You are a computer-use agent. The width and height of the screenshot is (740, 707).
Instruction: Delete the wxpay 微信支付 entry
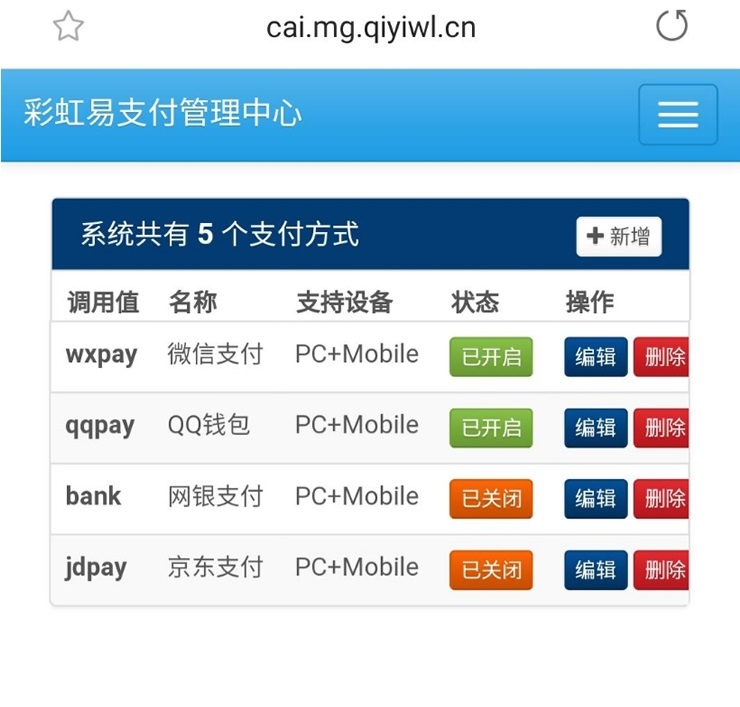pos(662,357)
